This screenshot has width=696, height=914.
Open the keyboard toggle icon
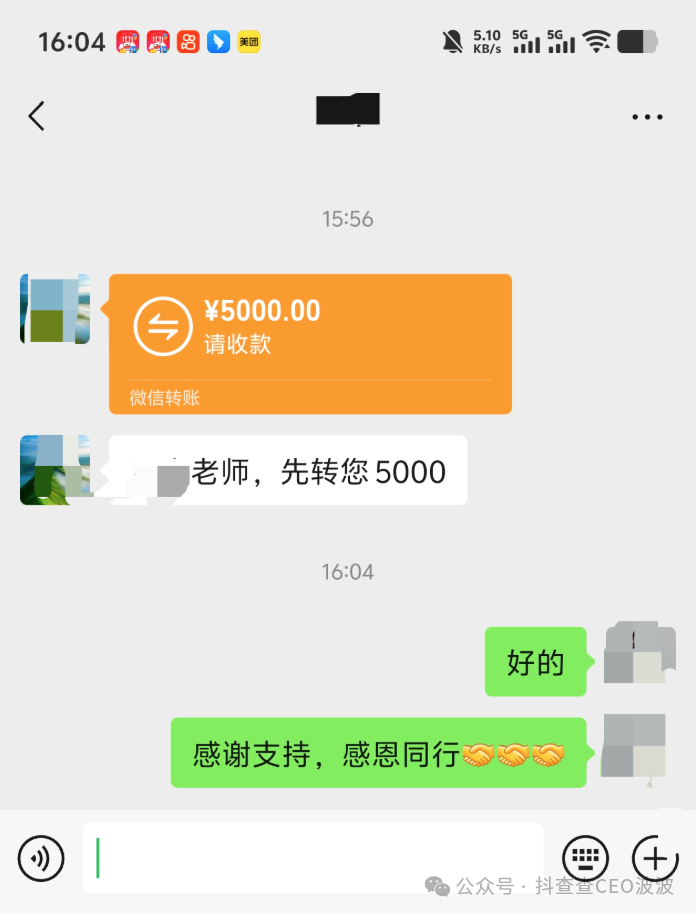point(586,858)
